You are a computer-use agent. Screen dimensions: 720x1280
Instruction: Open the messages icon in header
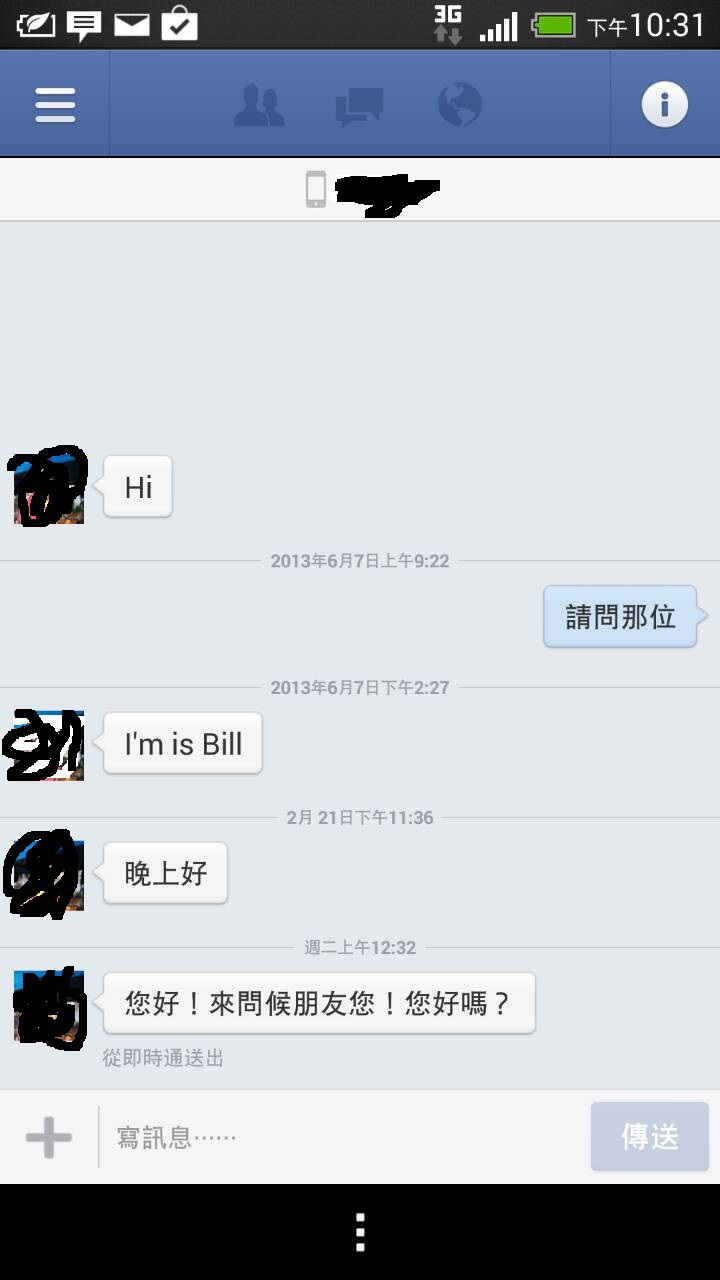coord(359,106)
